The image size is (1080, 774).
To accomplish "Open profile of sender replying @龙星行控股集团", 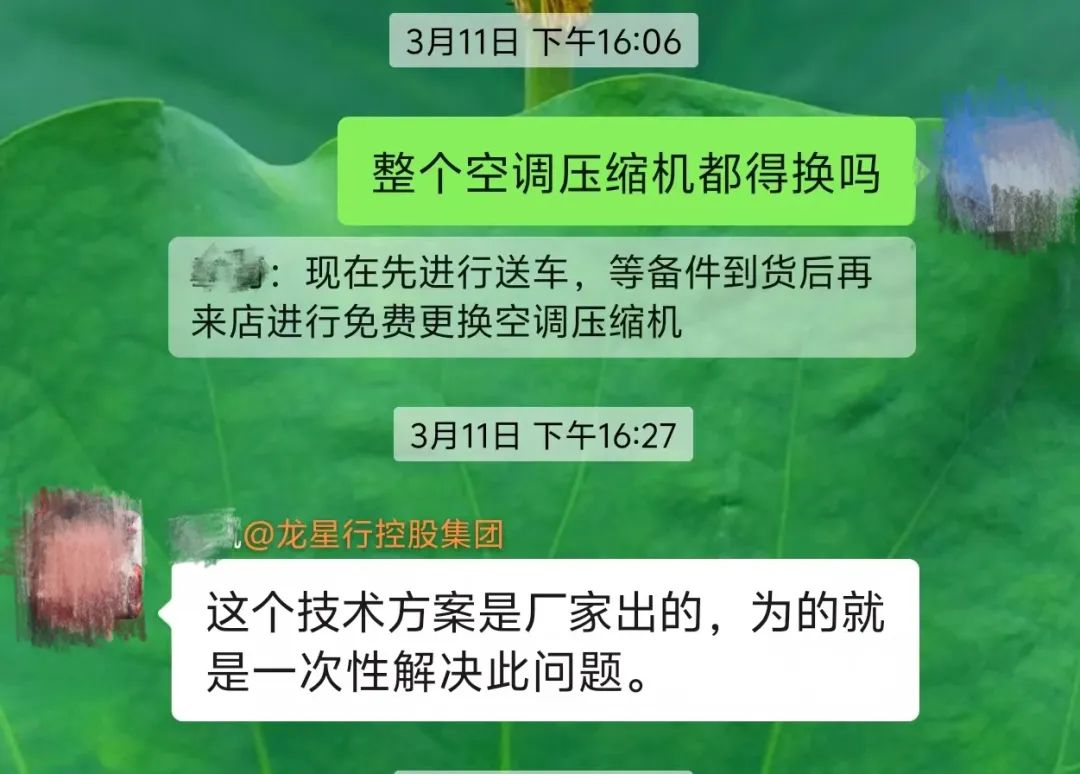I will tap(82, 565).
